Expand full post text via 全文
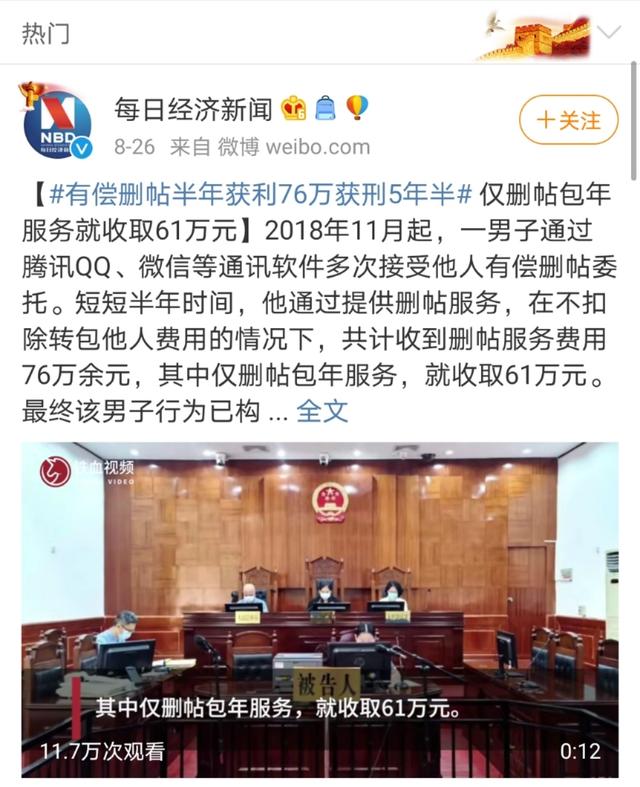Image resolution: width=640 pixels, height=787 pixels. coord(322,410)
